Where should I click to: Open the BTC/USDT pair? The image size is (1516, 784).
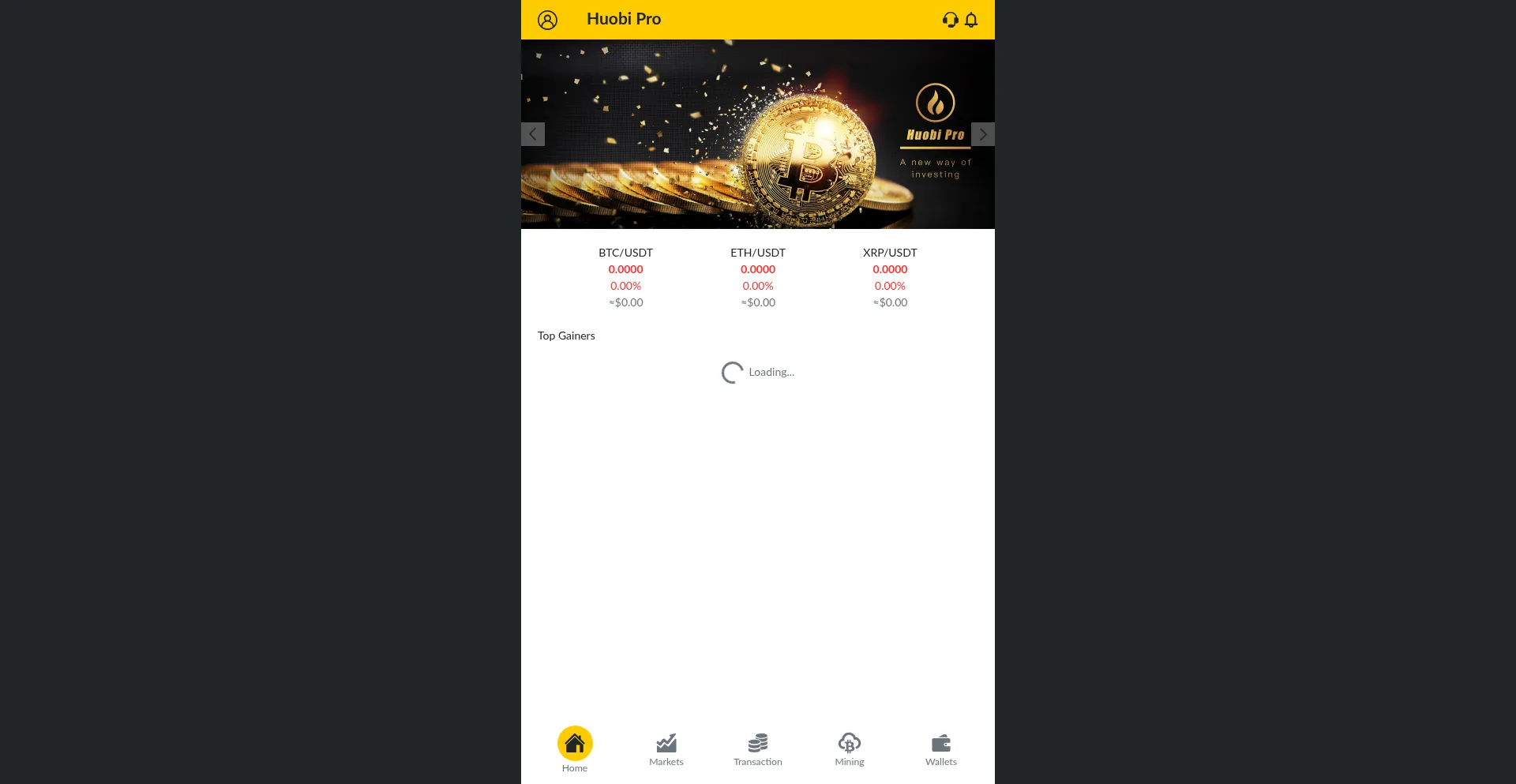625,276
